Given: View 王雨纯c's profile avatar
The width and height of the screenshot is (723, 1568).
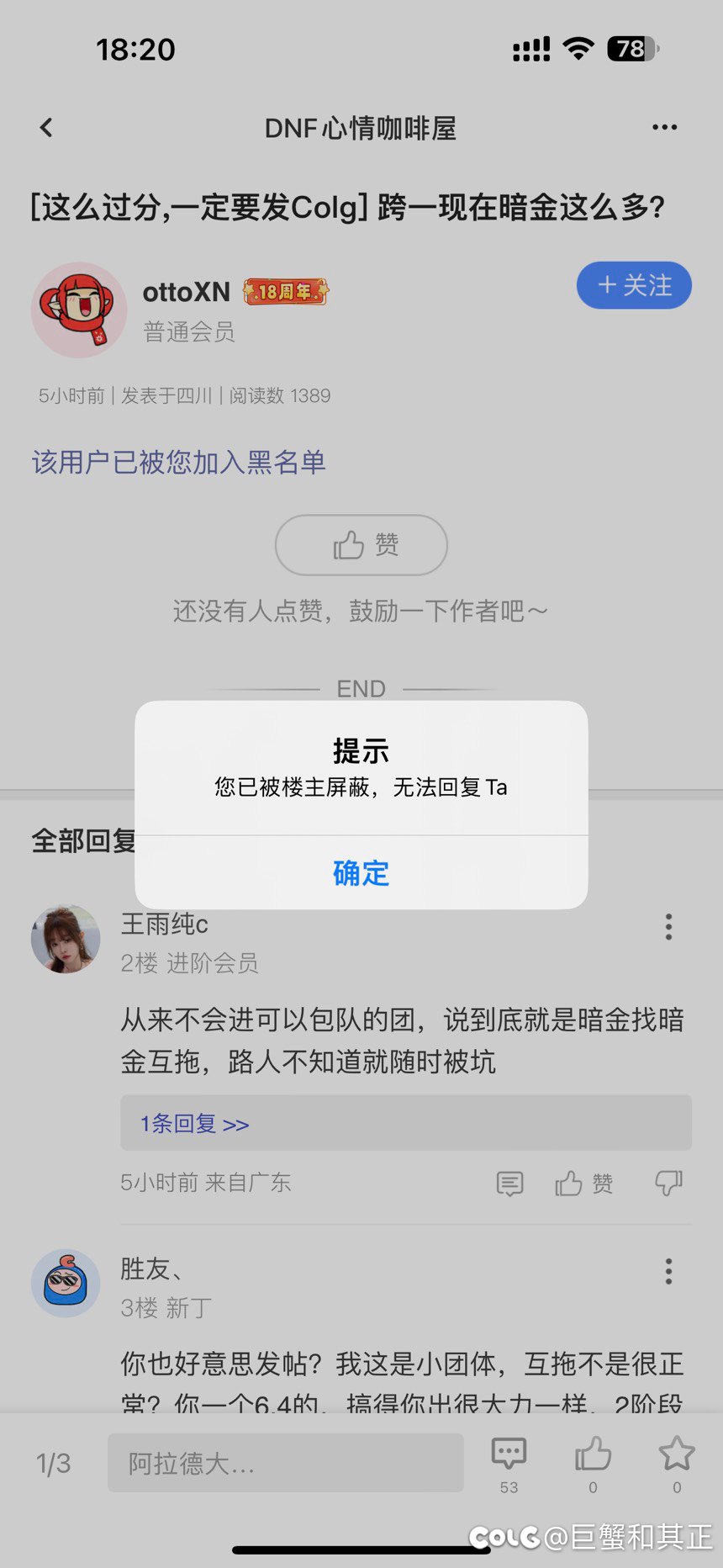Looking at the screenshot, I should click(66, 940).
